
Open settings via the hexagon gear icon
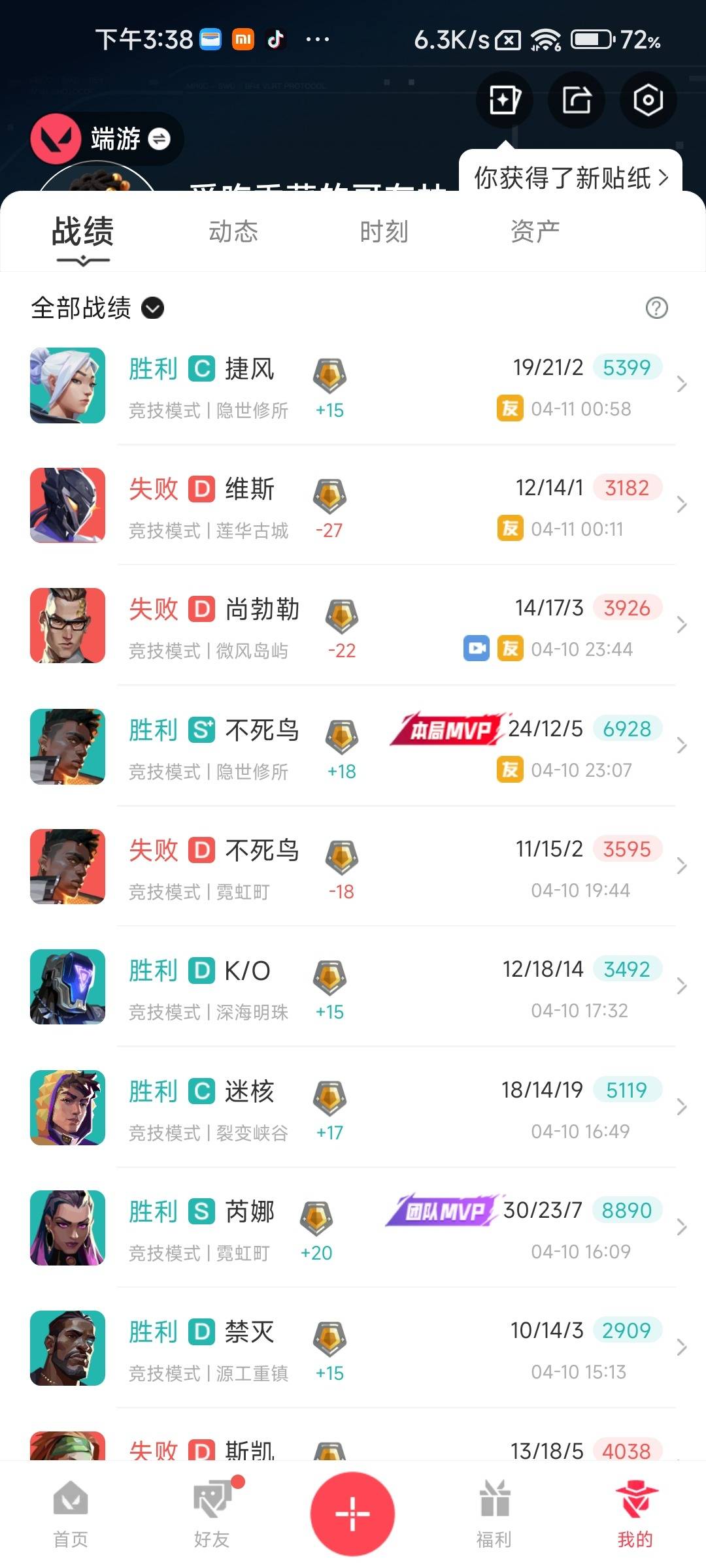647,99
